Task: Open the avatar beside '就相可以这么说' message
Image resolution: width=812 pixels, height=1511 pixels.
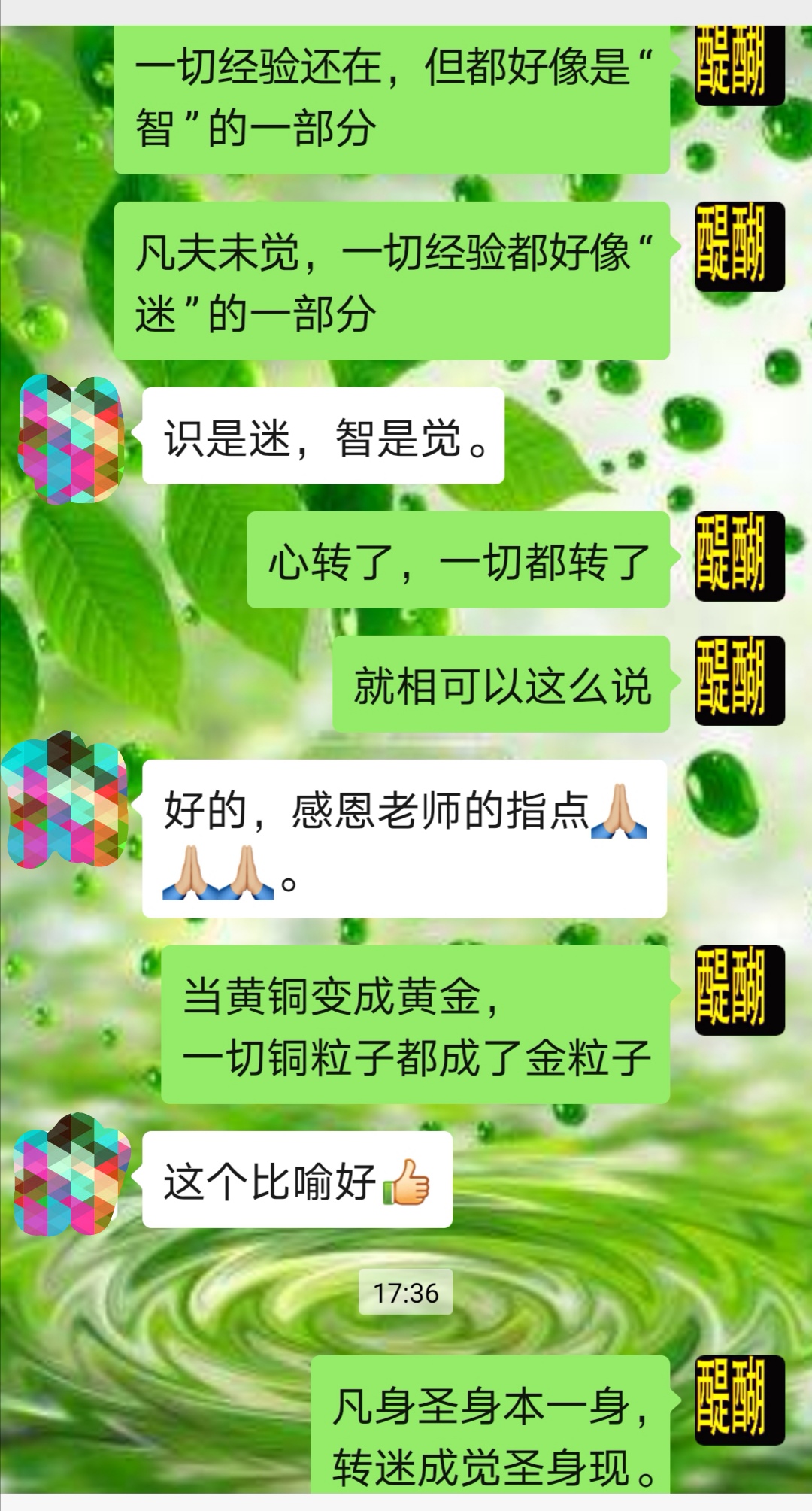Action: click(x=739, y=681)
